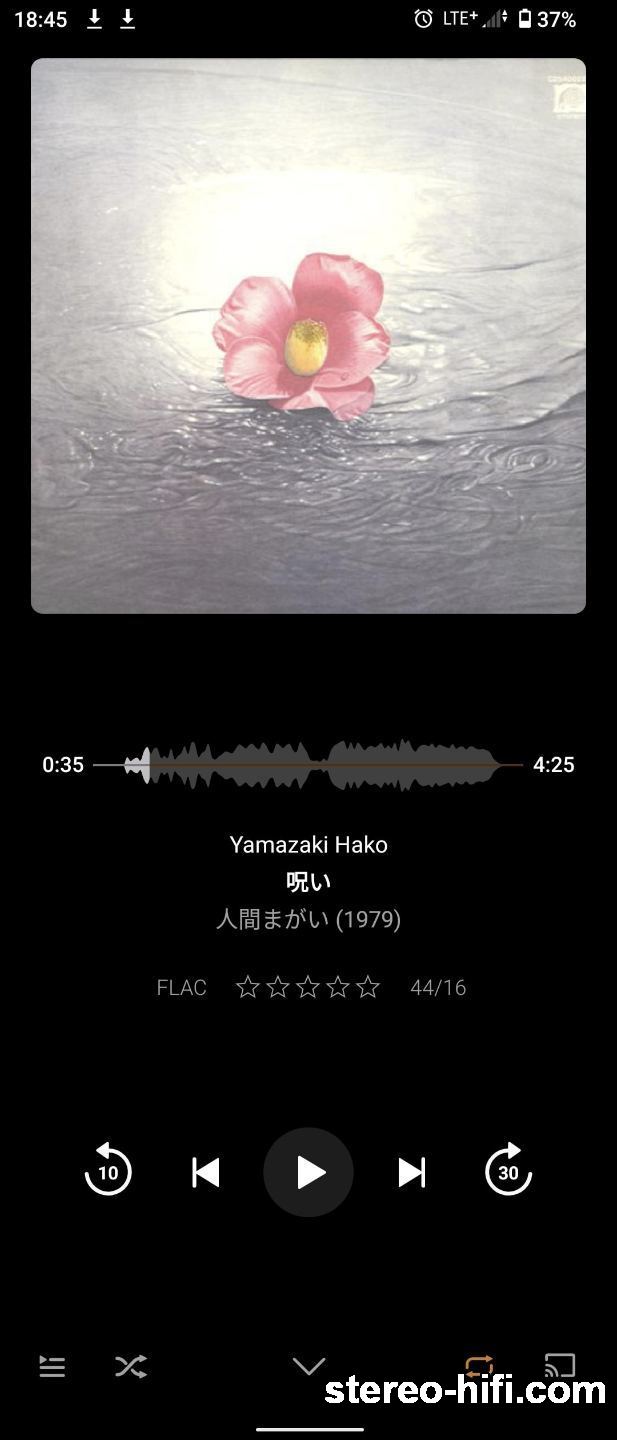Viewport: 617px width, 1440px height.
Task: Rate this track one star
Action: coord(248,988)
